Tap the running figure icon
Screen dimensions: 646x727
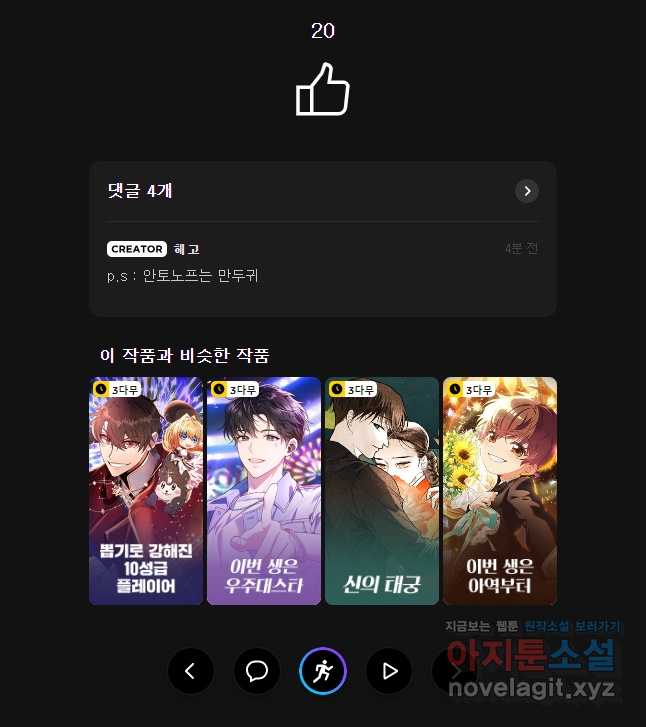tap(323, 671)
